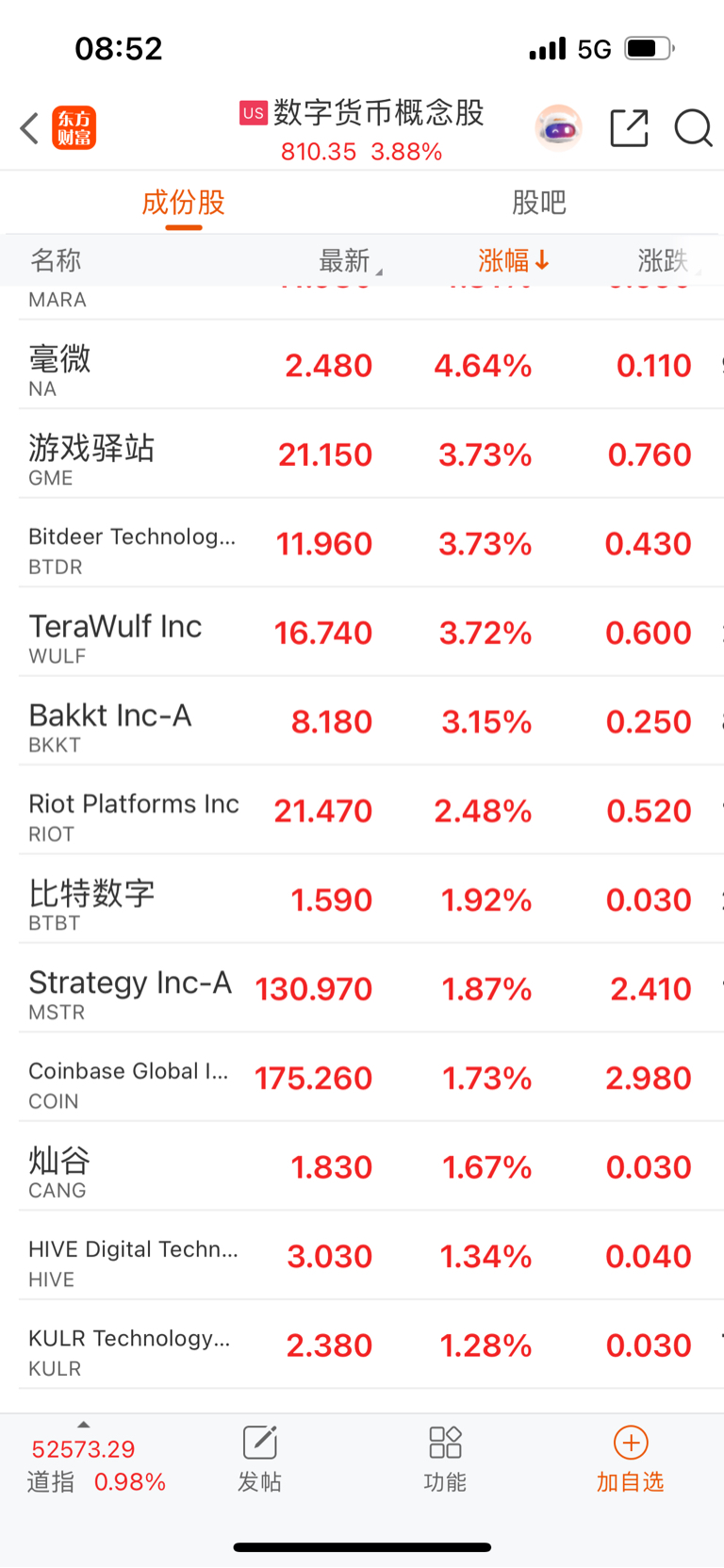Open the AI assistant robot icon
Image resolution: width=724 pixels, height=1568 pixels.
tap(558, 128)
